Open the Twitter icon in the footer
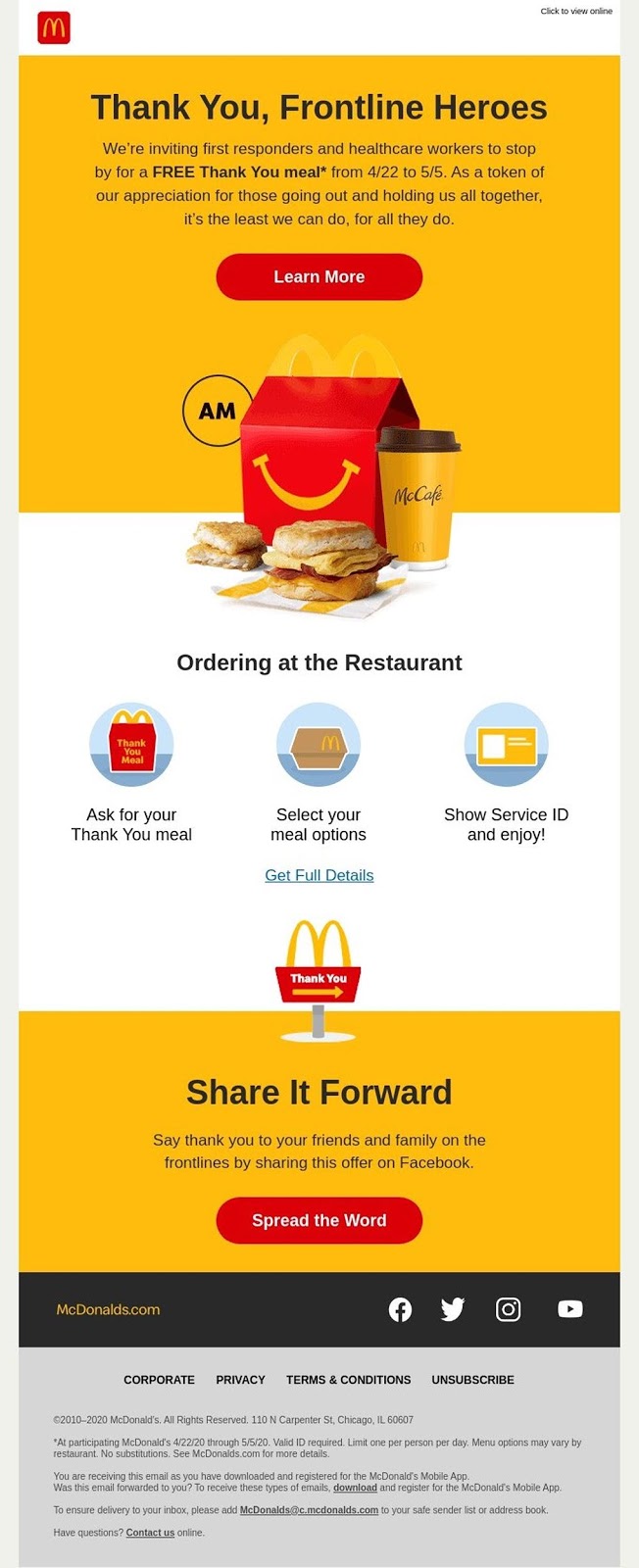Image resolution: width=639 pixels, height=1568 pixels. coord(453,1309)
